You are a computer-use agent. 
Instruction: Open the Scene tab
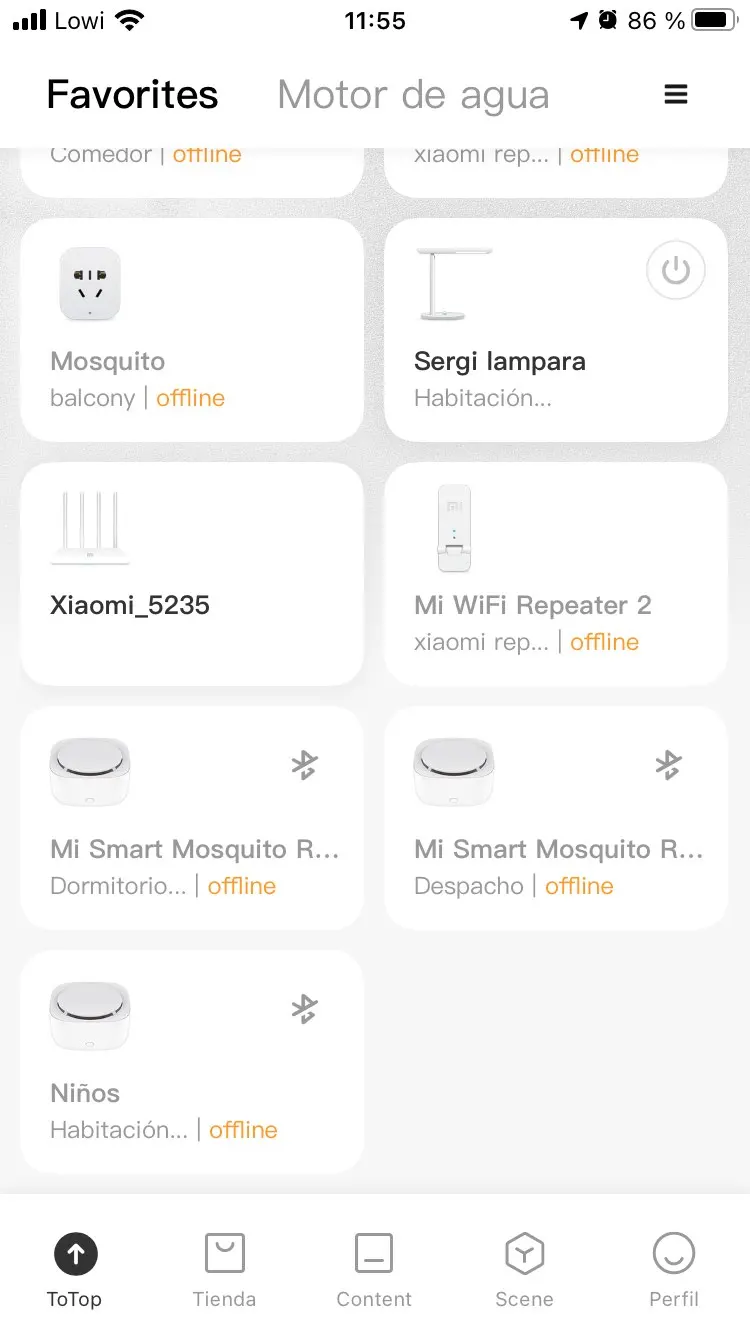point(524,1268)
